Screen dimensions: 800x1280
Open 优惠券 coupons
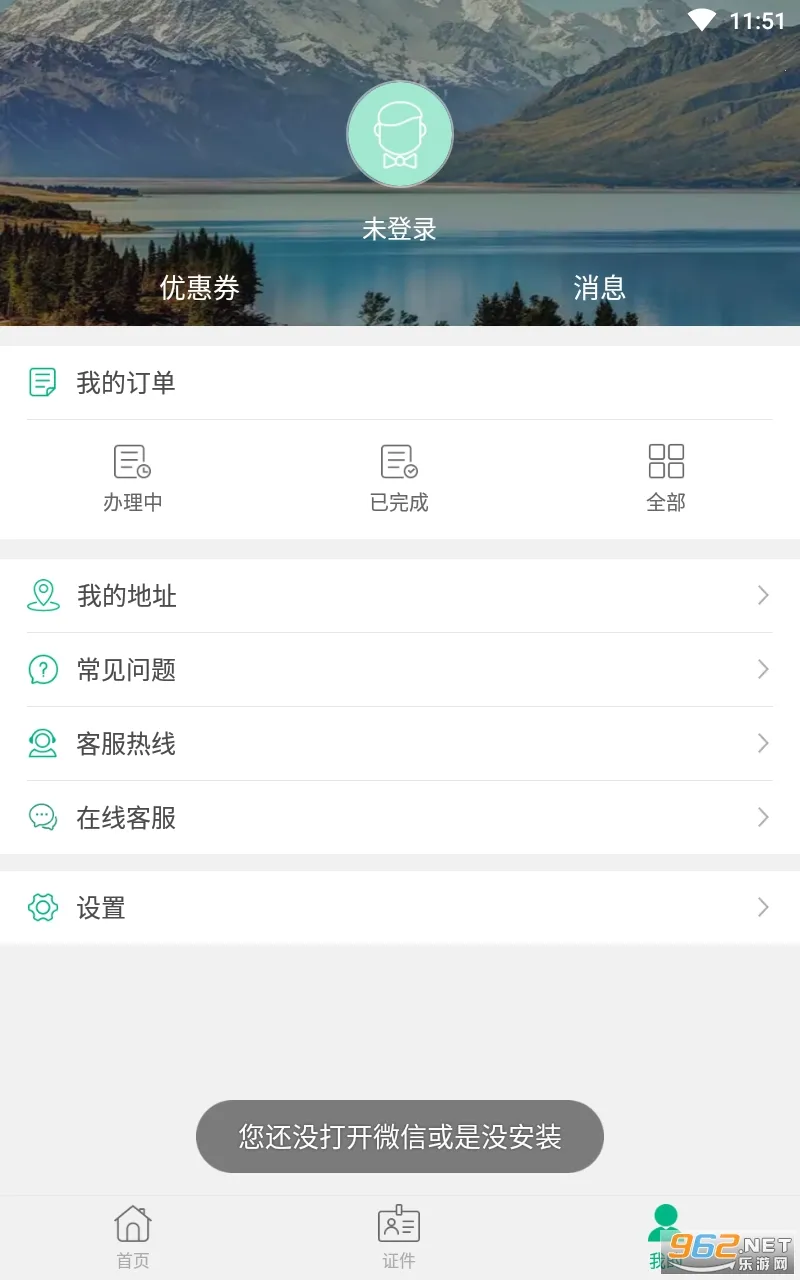coord(200,288)
